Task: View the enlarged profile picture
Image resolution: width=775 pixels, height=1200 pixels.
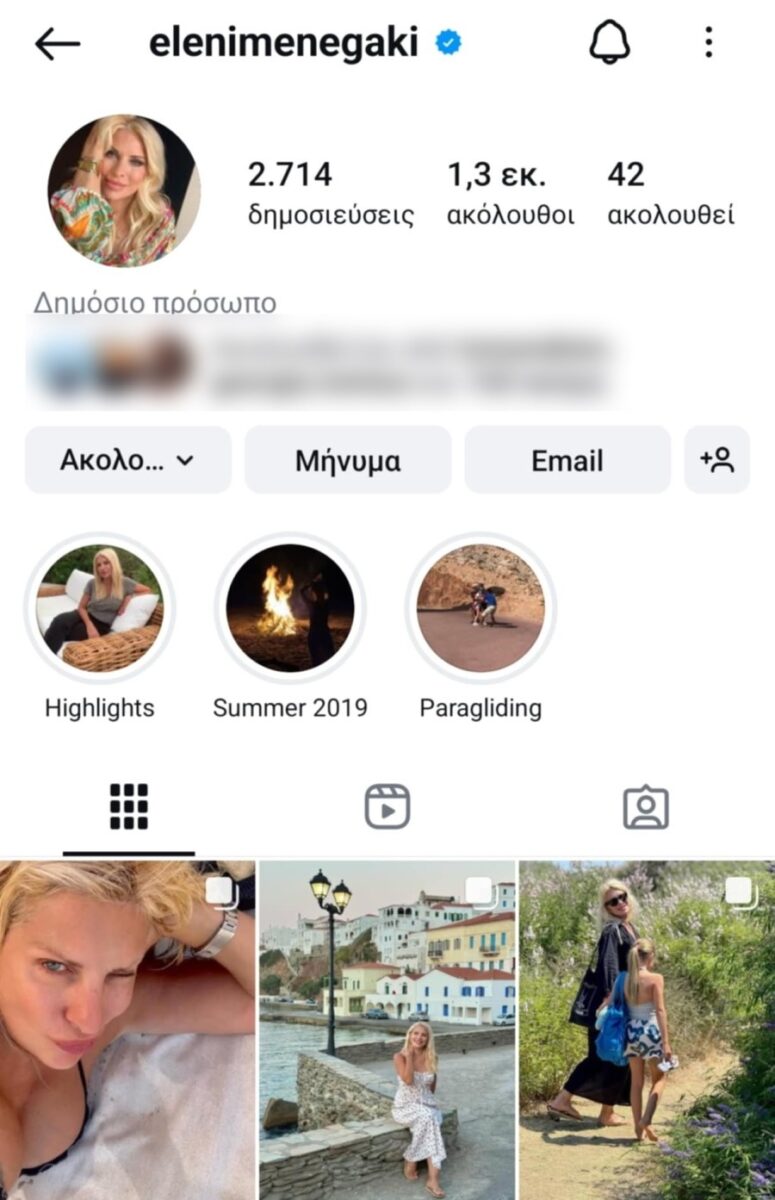Action: pos(123,190)
